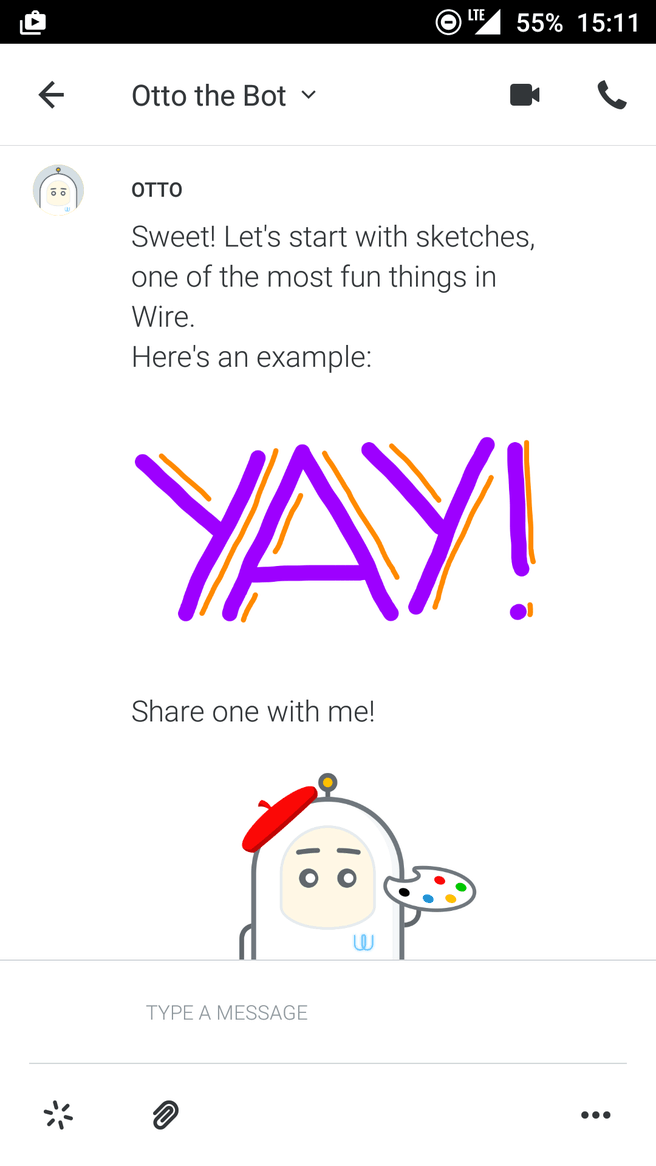Screen dimensions: 656x1166
Task: Attach a file with the paperclip
Action: coord(165,1115)
